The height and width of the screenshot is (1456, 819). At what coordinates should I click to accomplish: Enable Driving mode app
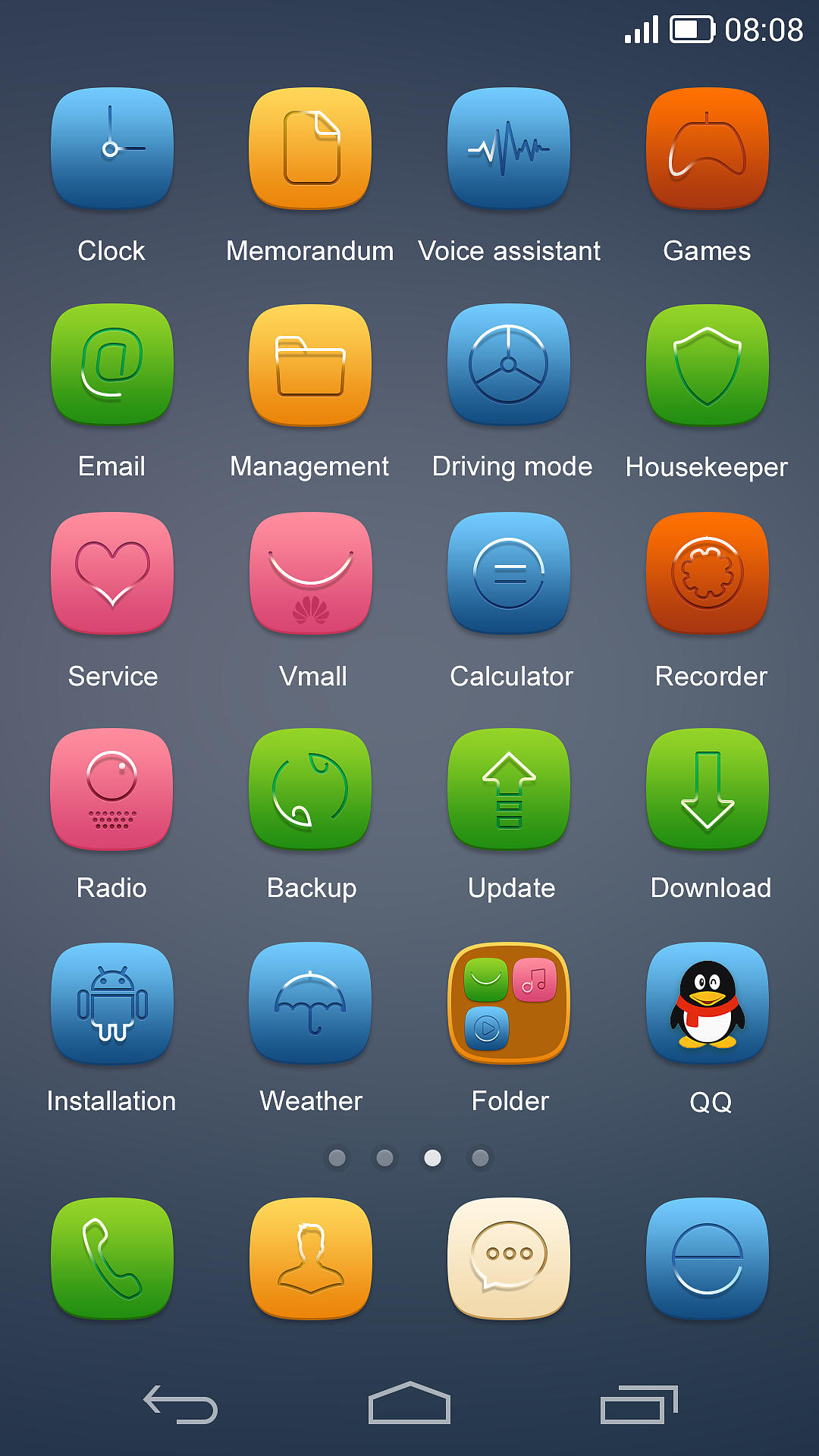(509, 365)
